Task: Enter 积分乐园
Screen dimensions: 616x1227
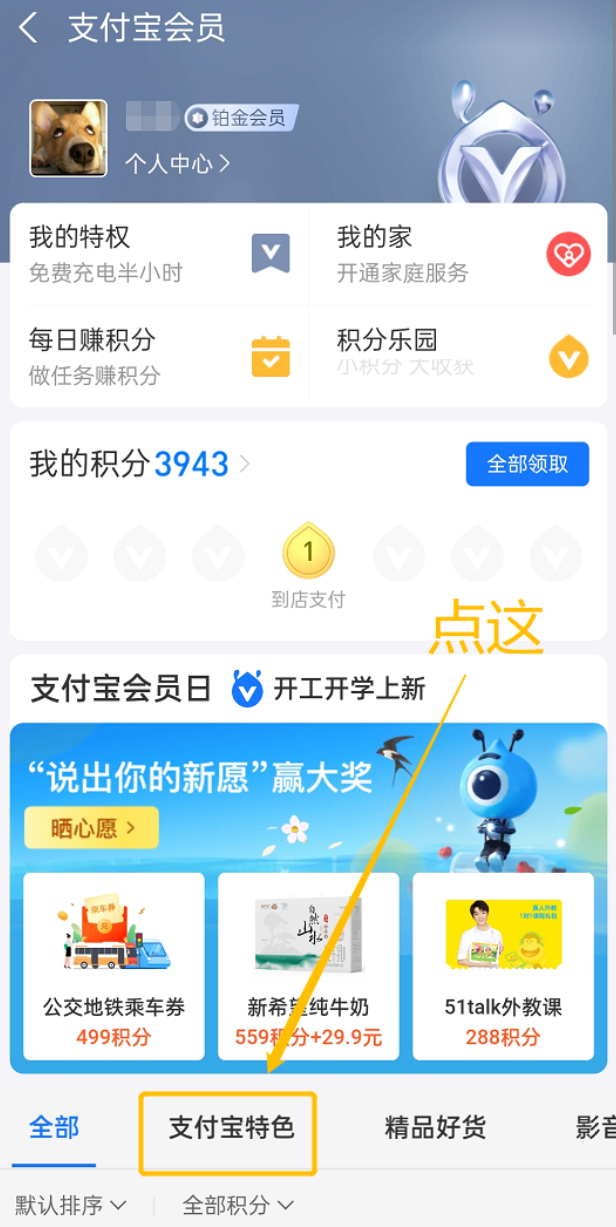Action: (x=458, y=357)
